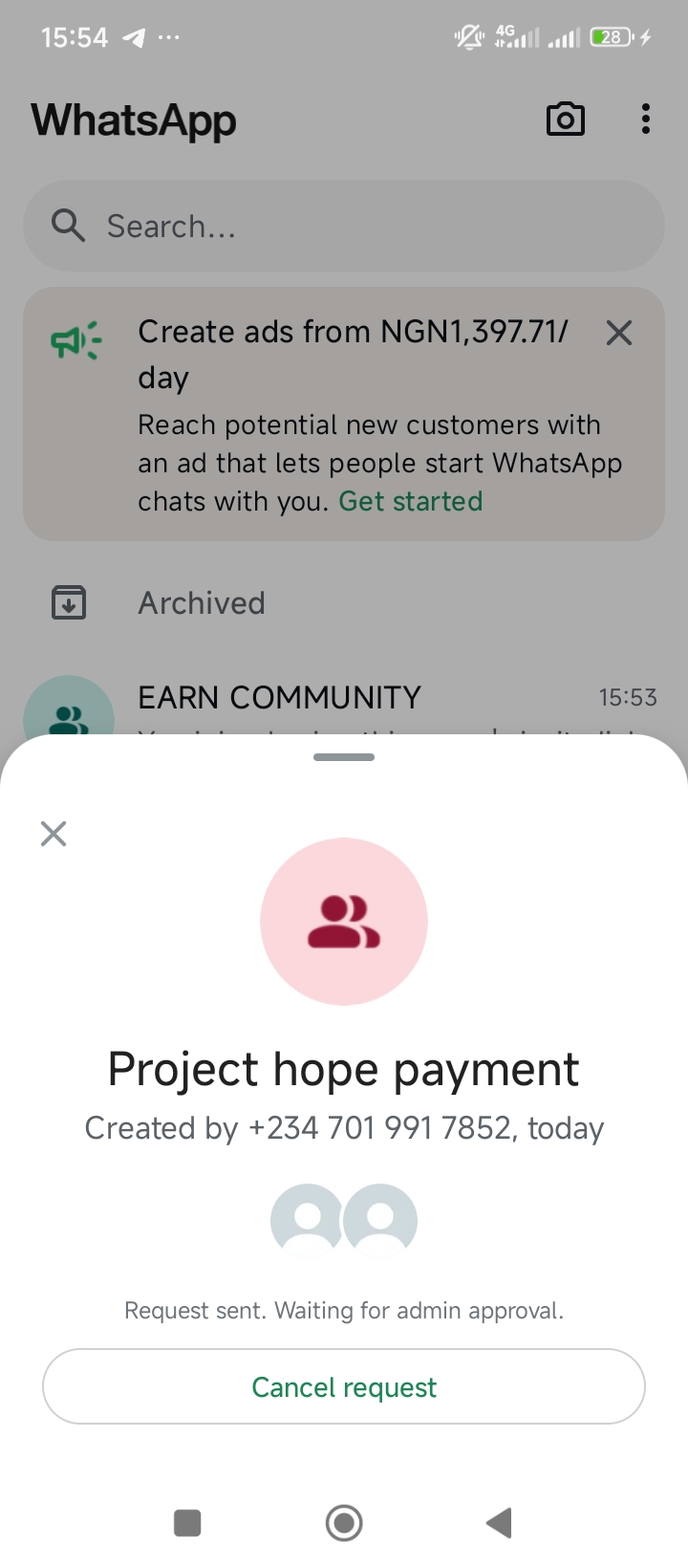Open Archived chats
Image resolution: width=688 pixels, height=1568 pixels.
pos(202,603)
